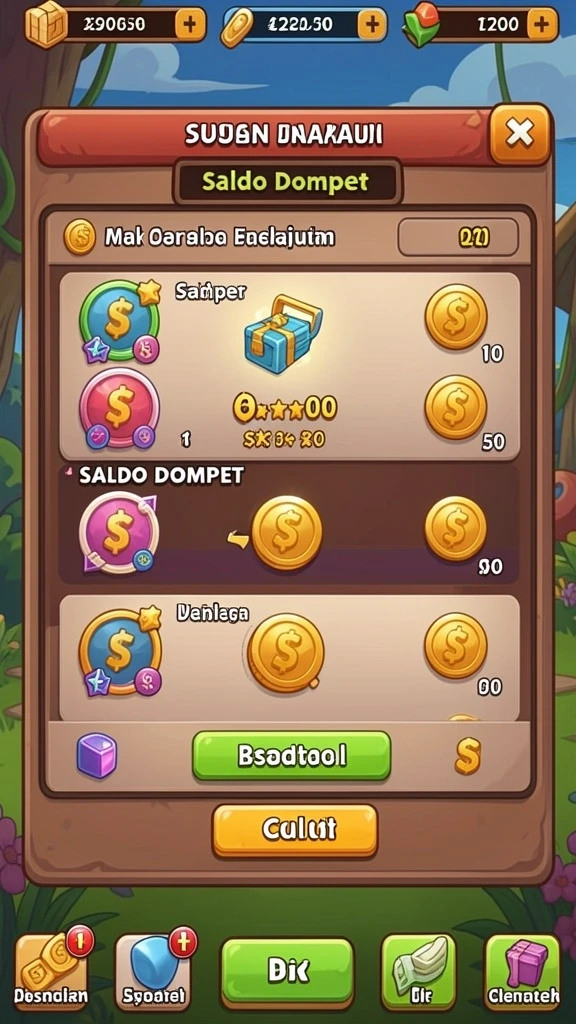Open the green cash item in the bottom bar
The height and width of the screenshot is (1024, 576).
pos(419,972)
